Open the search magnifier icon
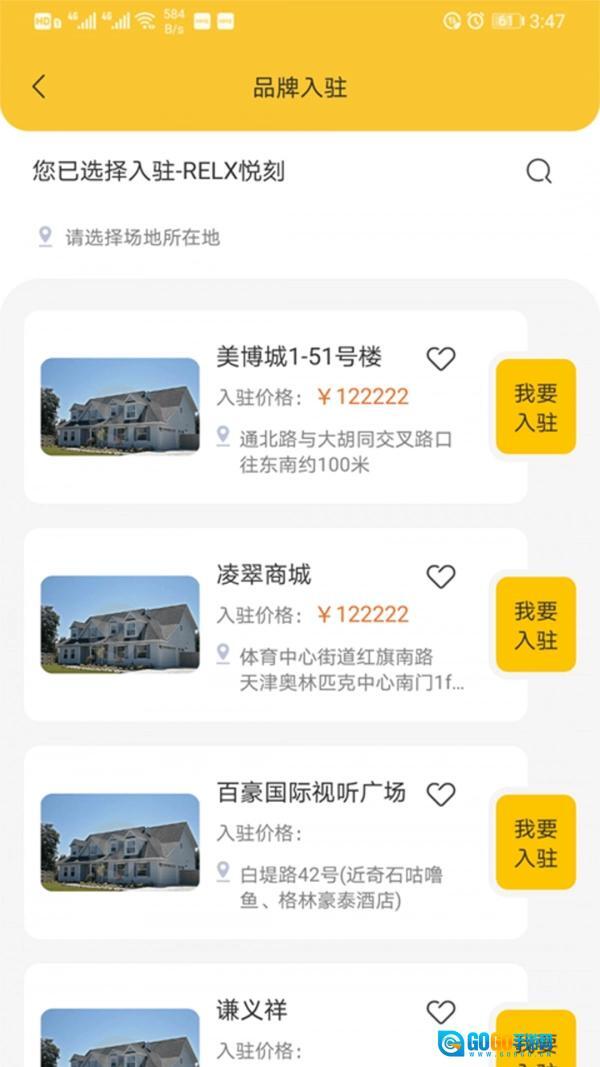The width and height of the screenshot is (600, 1067). [539, 172]
